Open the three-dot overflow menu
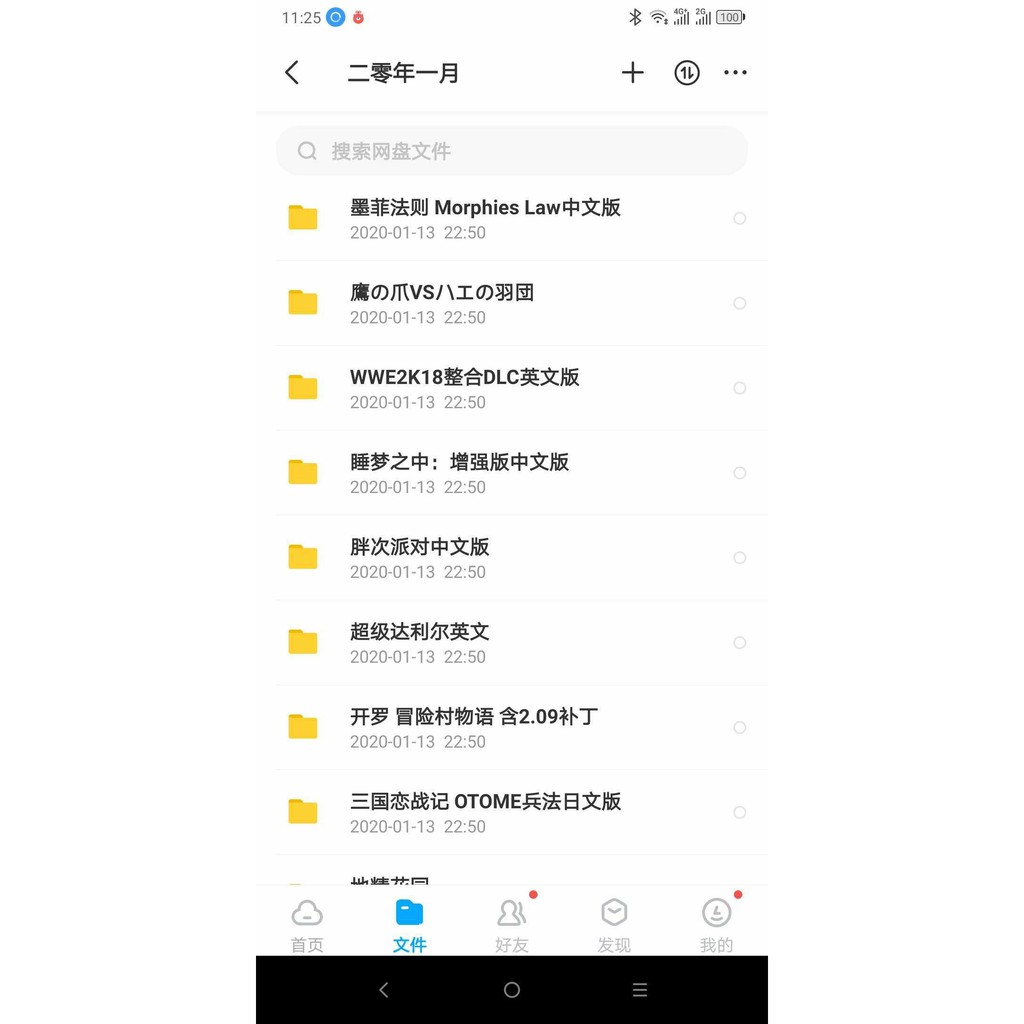 coord(735,73)
